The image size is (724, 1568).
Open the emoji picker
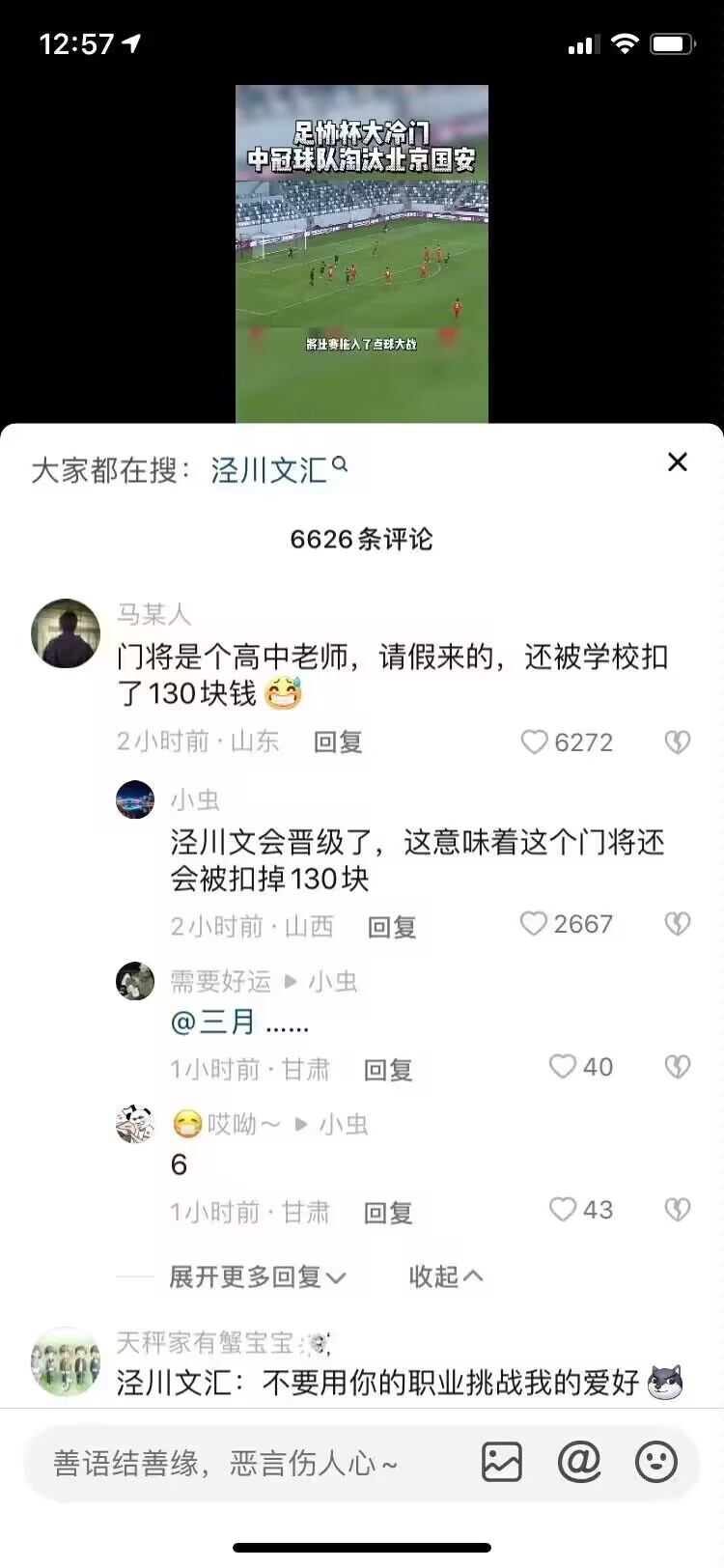(x=656, y=1463)
